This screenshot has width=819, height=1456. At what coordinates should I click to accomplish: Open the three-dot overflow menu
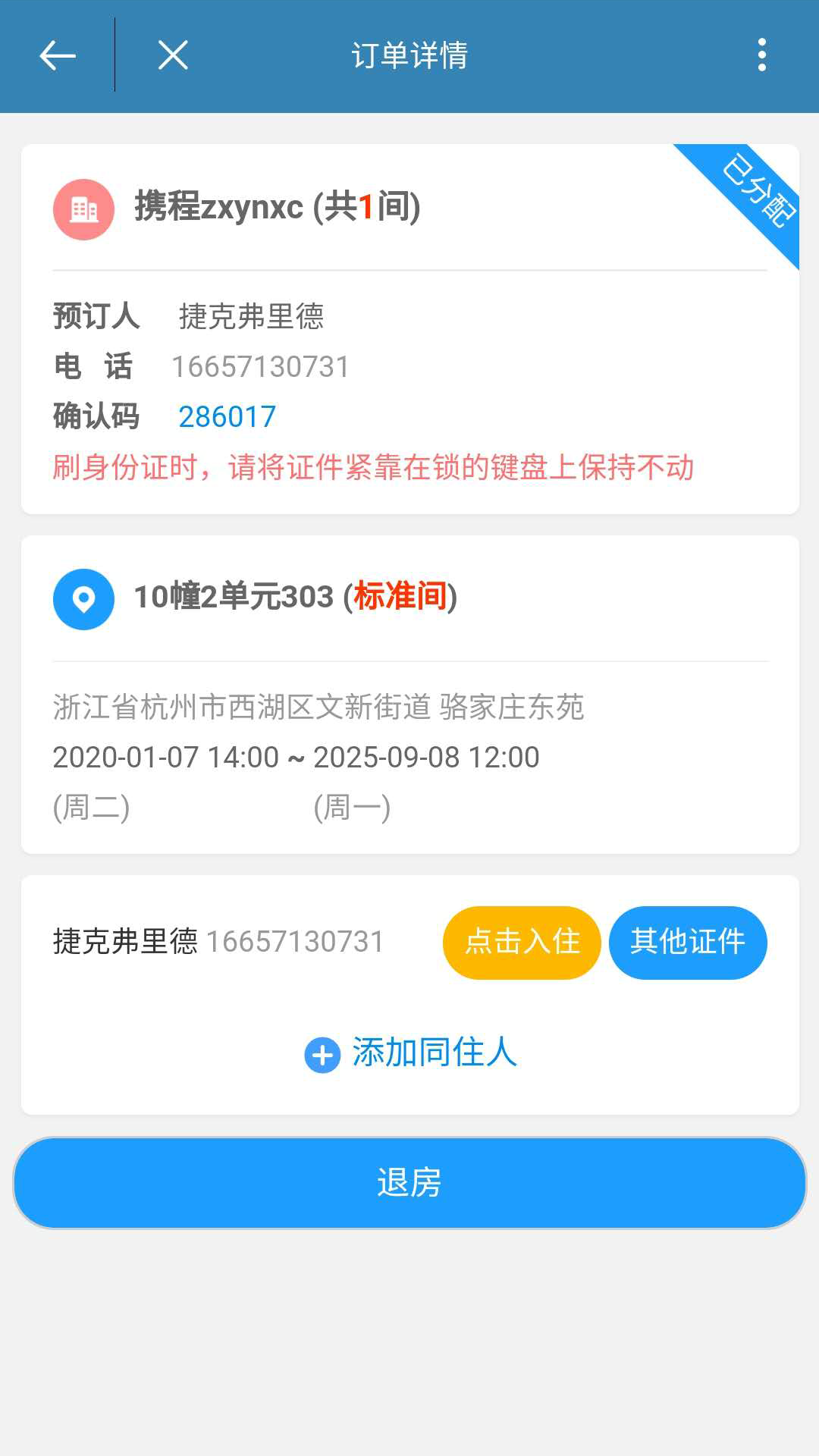pyautogui.click(x=761, y=55)
